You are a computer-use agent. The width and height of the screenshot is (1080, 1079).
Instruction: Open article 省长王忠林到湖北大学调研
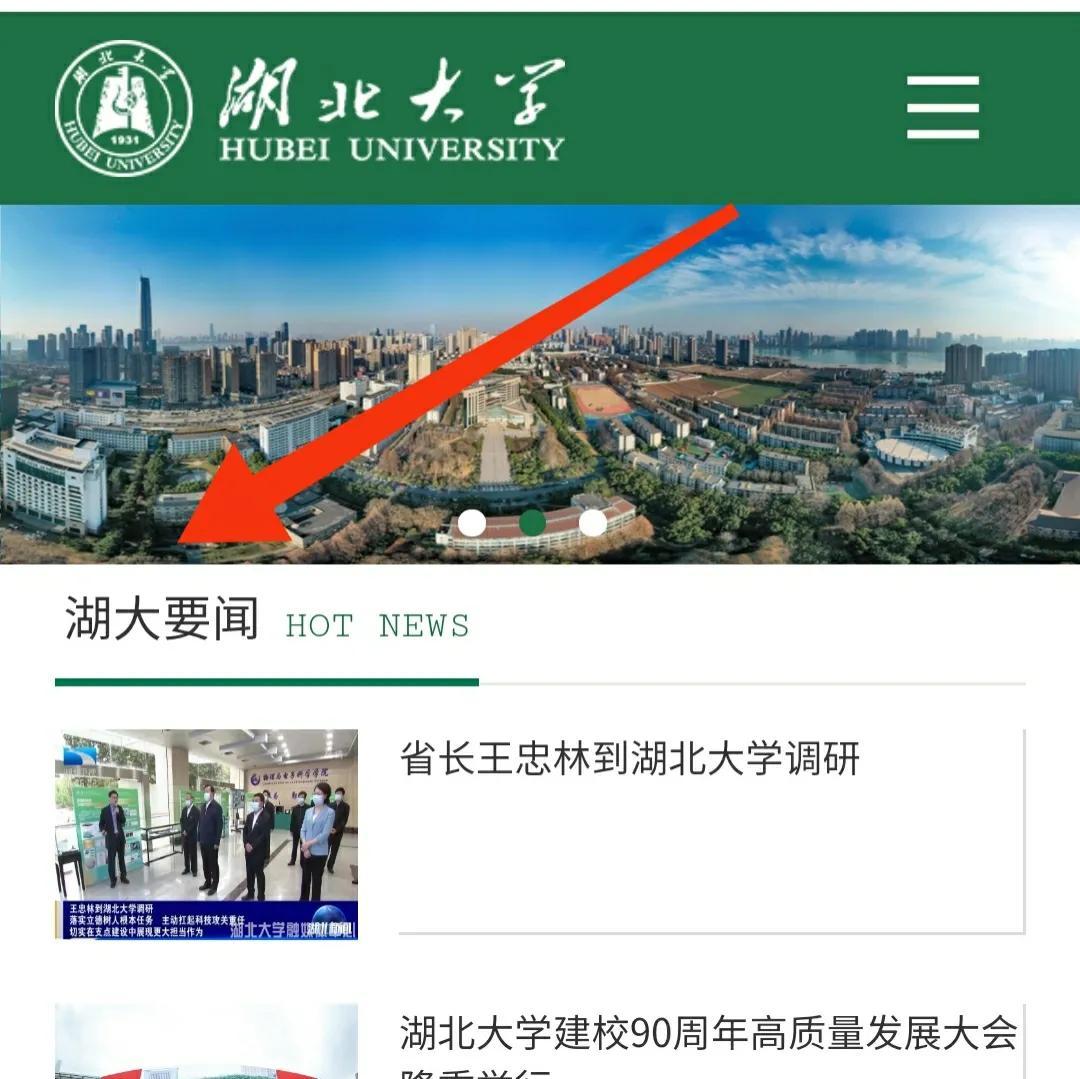630,759
